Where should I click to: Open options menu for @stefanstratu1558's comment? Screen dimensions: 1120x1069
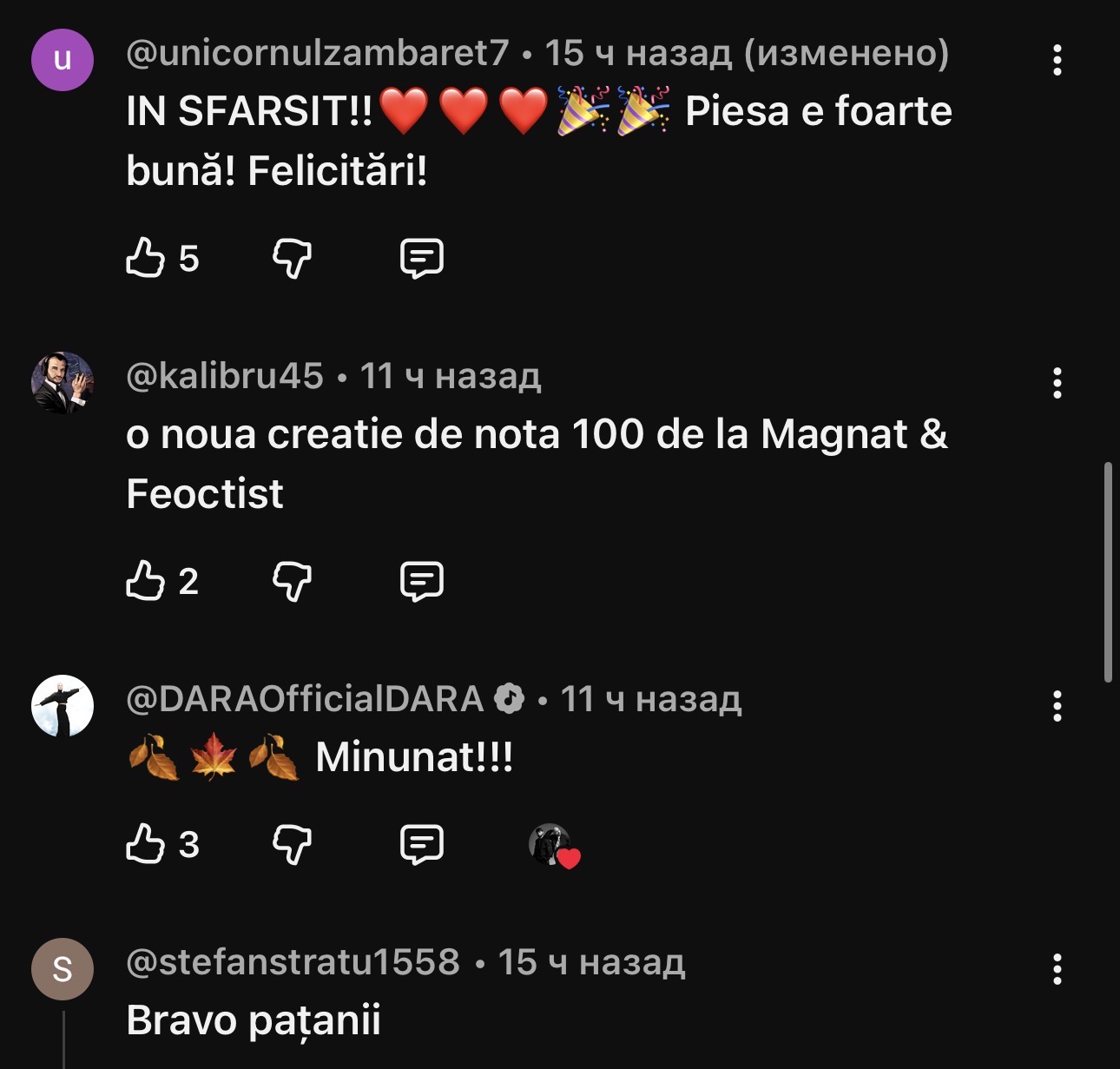pyautogui.click(x=1057, y=968)
